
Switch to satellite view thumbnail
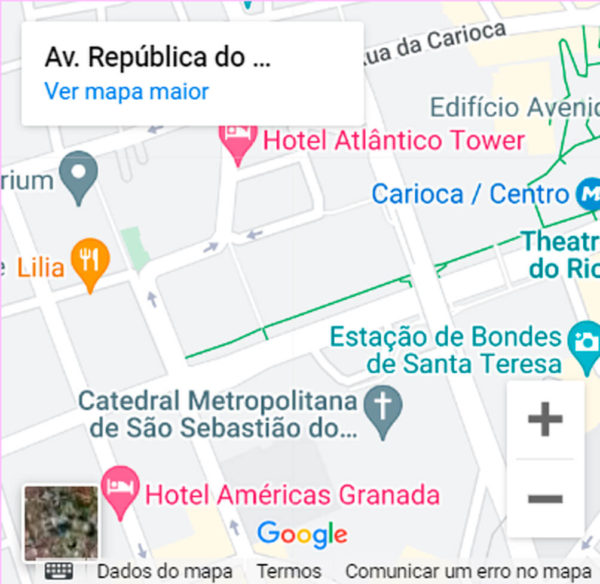pos(60,523)
